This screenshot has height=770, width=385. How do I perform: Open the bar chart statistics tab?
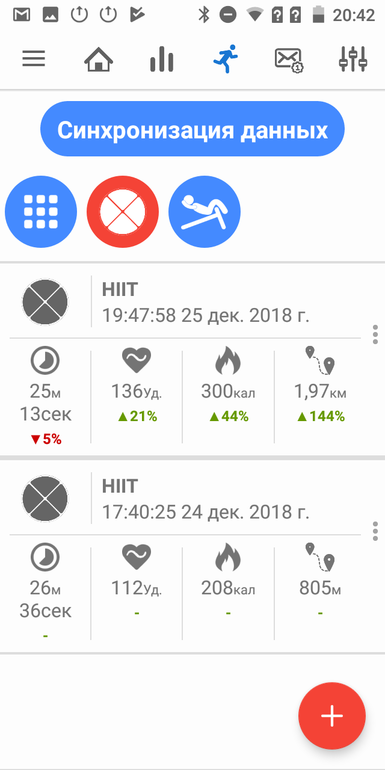(x=162, y=60)
